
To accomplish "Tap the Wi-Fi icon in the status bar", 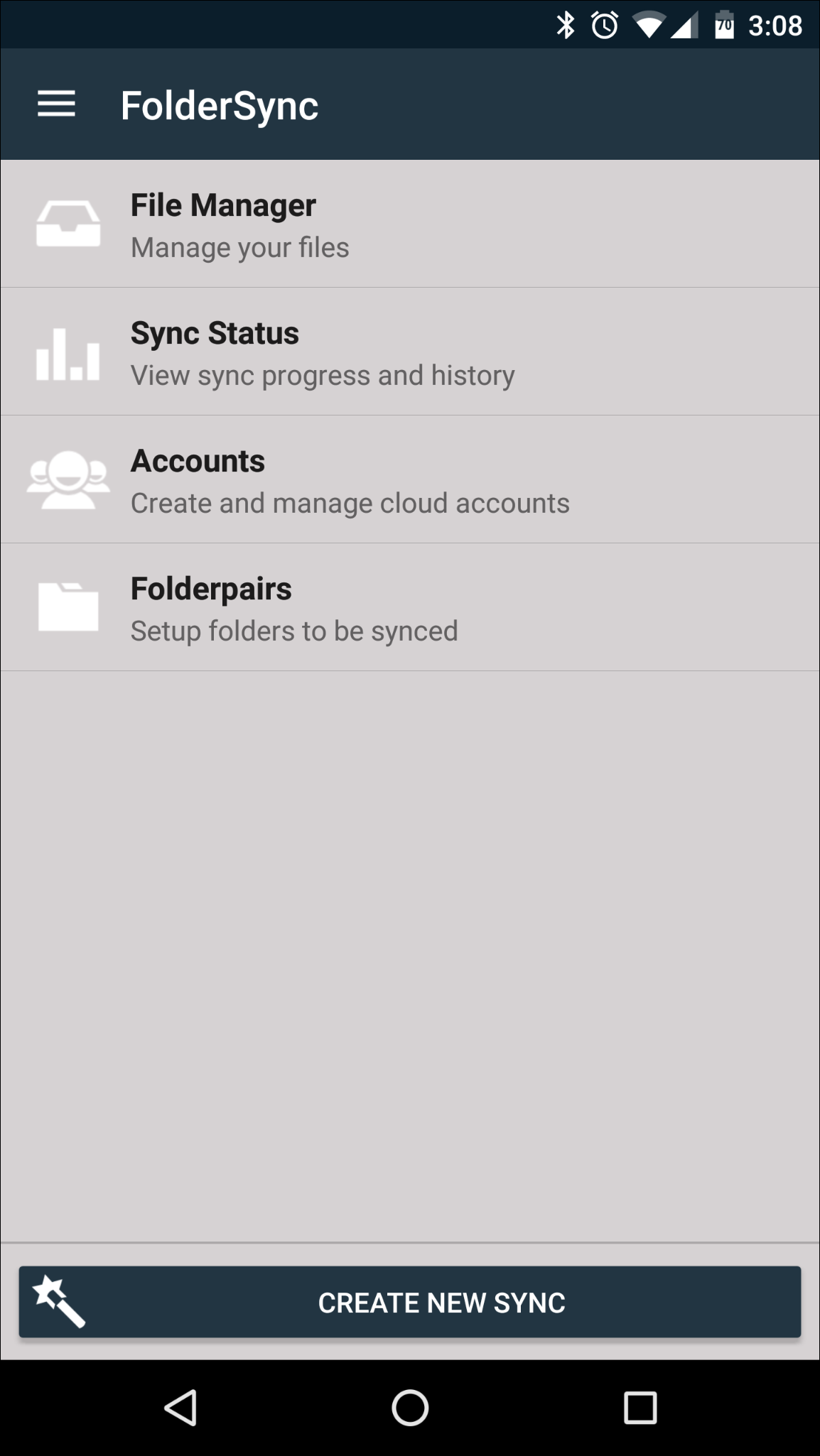I will click(x=648, y=26).
